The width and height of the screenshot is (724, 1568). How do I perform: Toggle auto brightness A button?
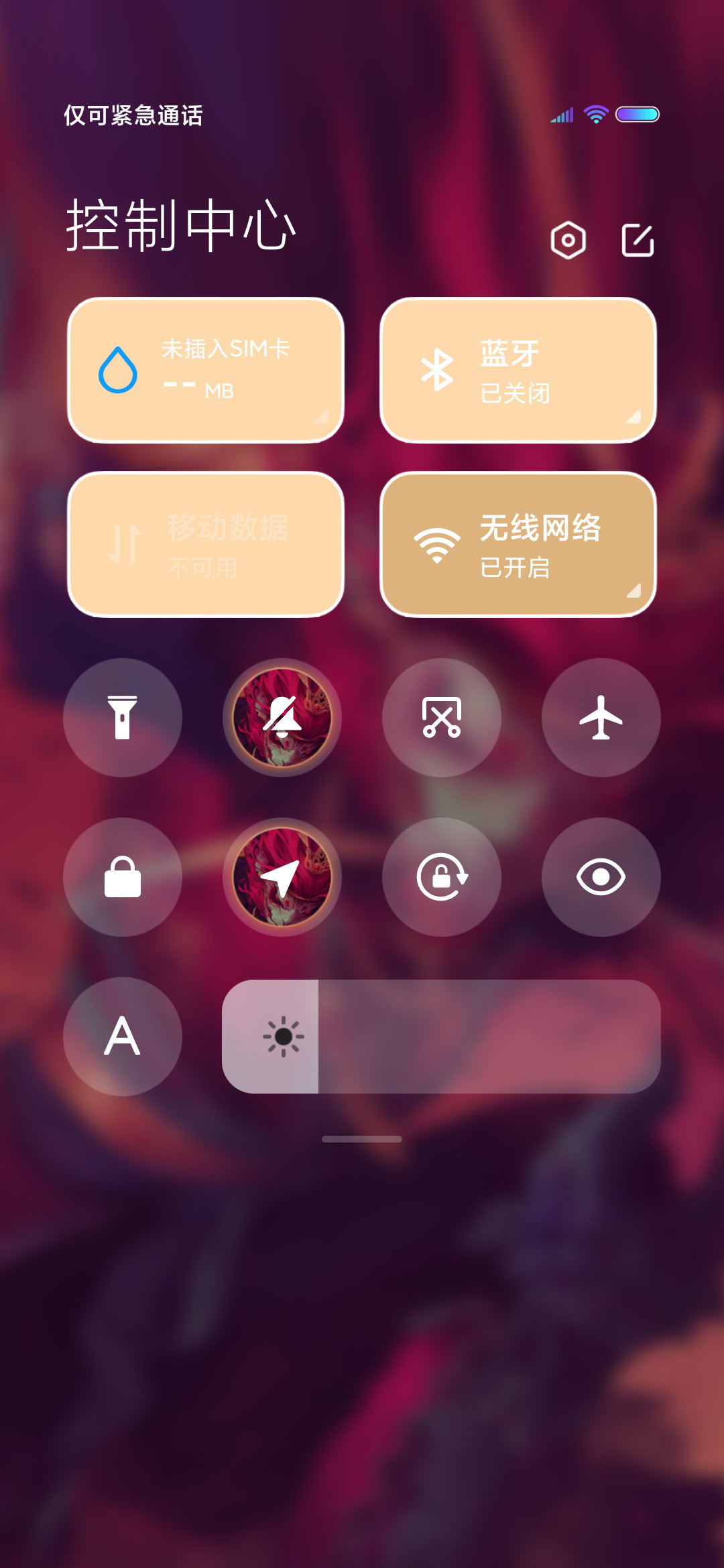[x=123, y=1037]
